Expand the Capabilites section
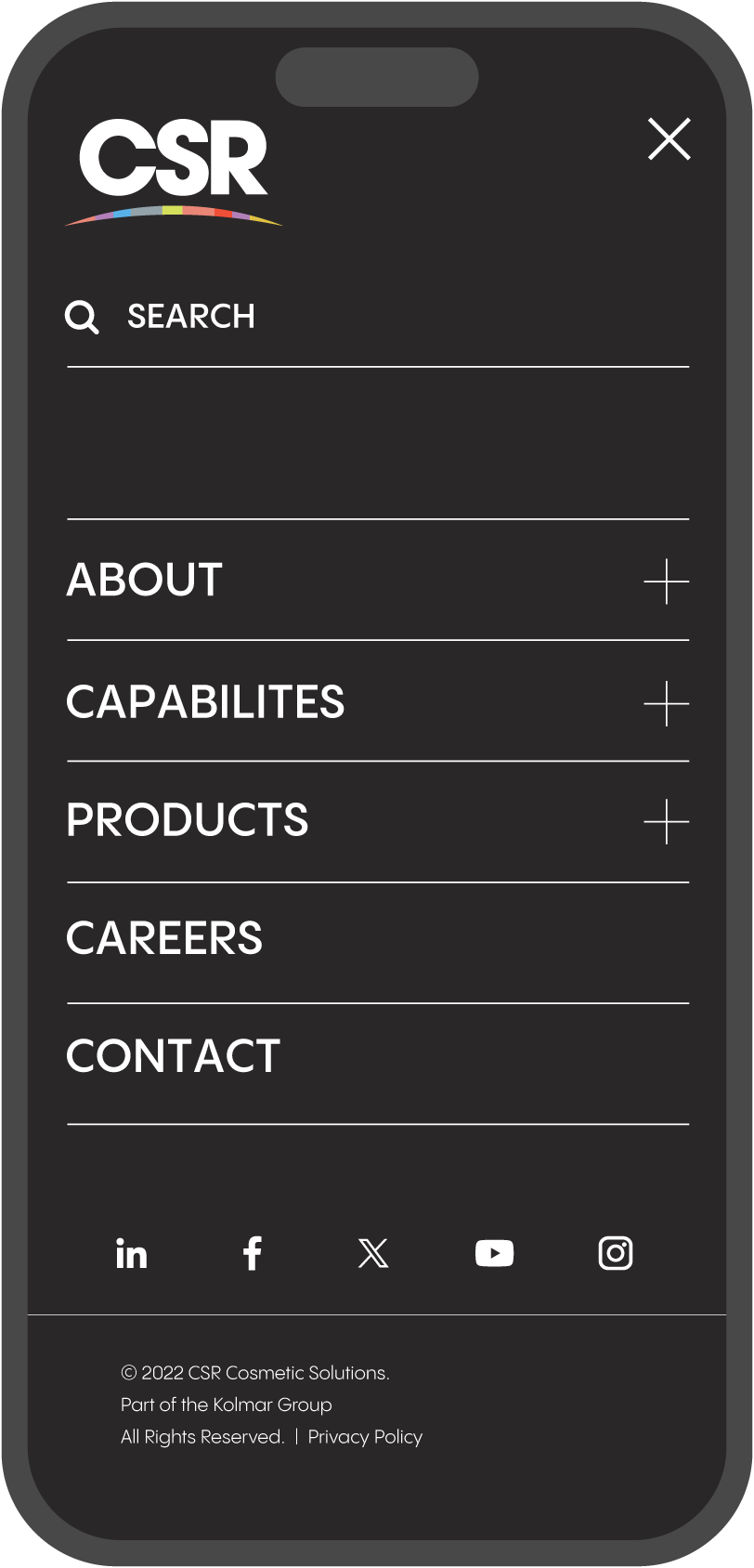Image resolution: width=754 pixels, height=1568 pixels. (666, 703)
